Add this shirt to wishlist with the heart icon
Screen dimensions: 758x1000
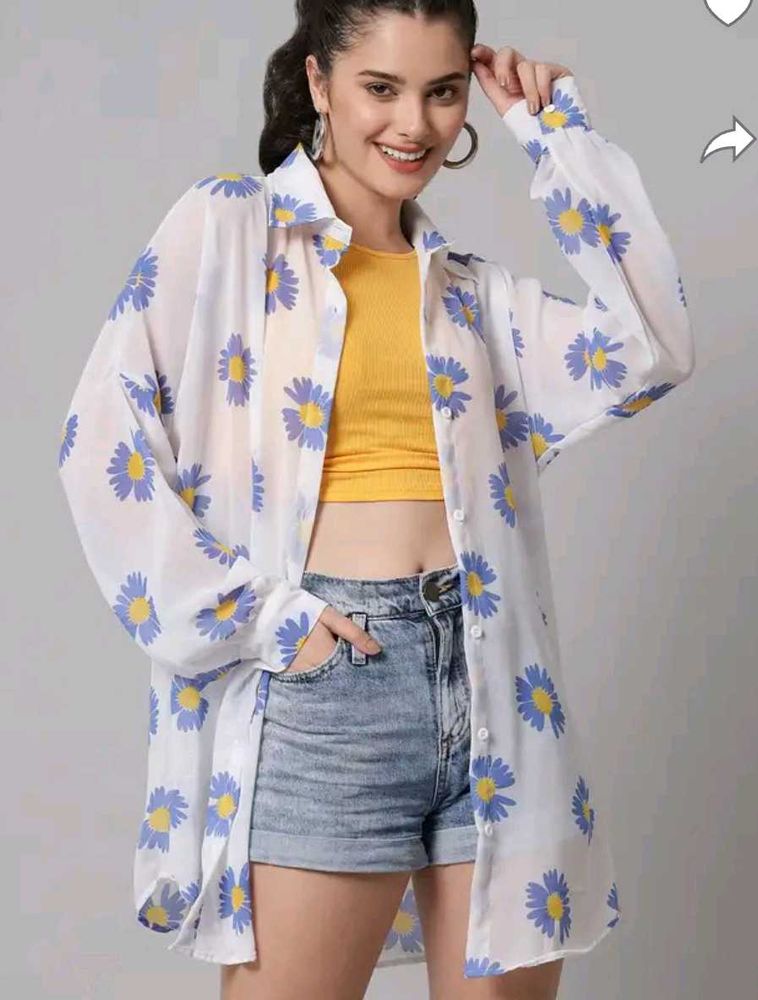click(x=727, y=9)
